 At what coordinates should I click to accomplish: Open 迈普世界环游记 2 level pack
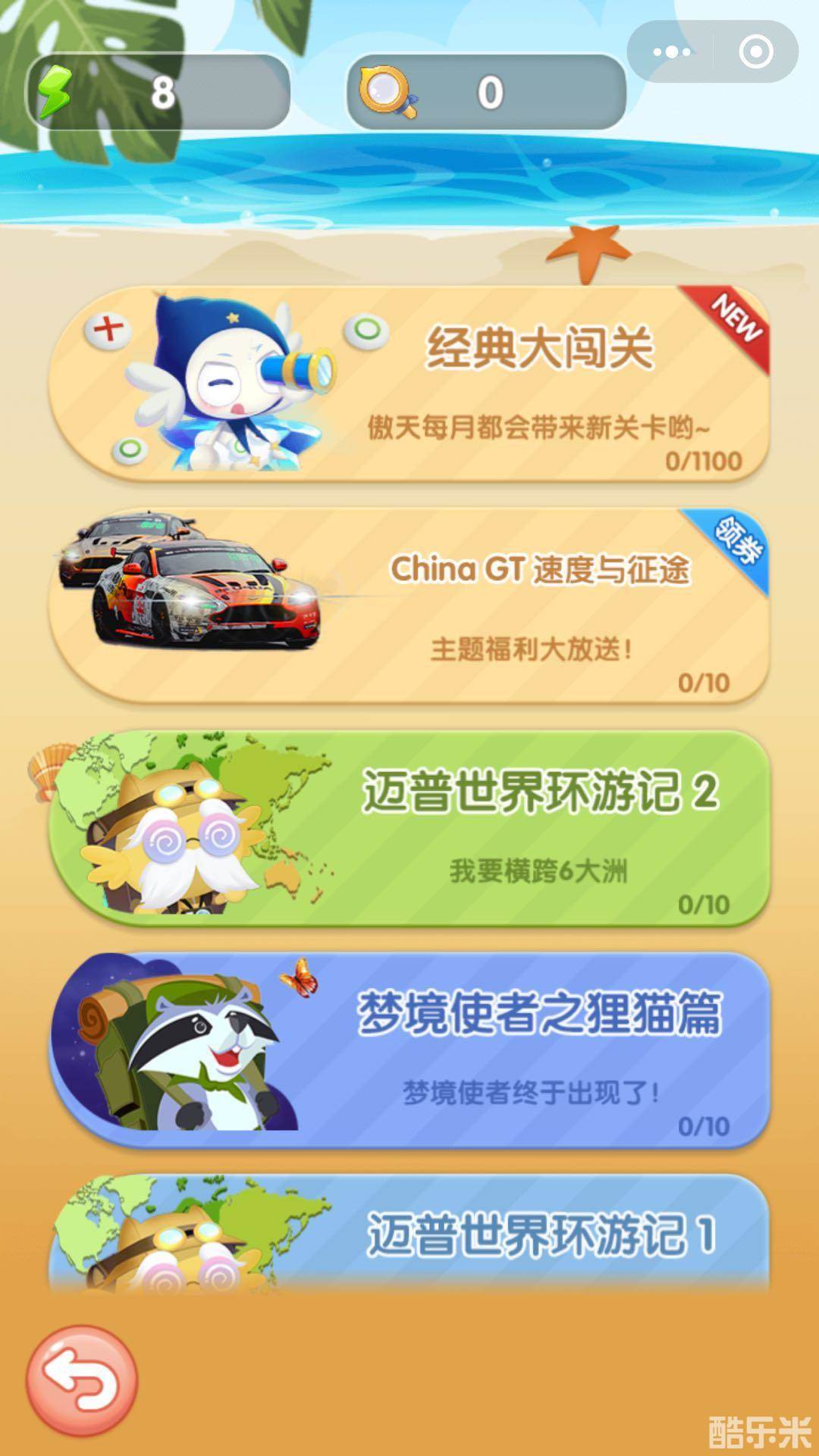(x=409, y=827)
